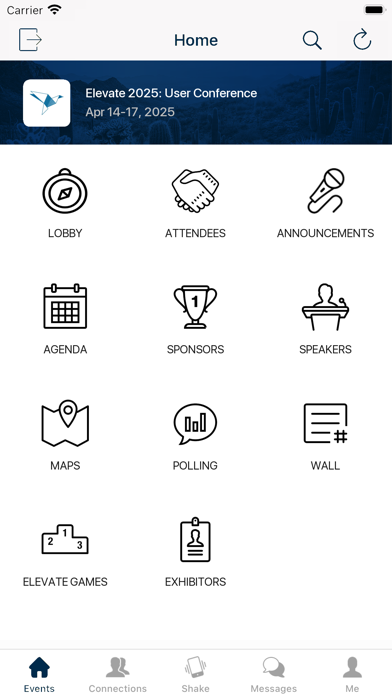Select the Shake tab
The image size is (392, 696).
click(x=195, y=675)
